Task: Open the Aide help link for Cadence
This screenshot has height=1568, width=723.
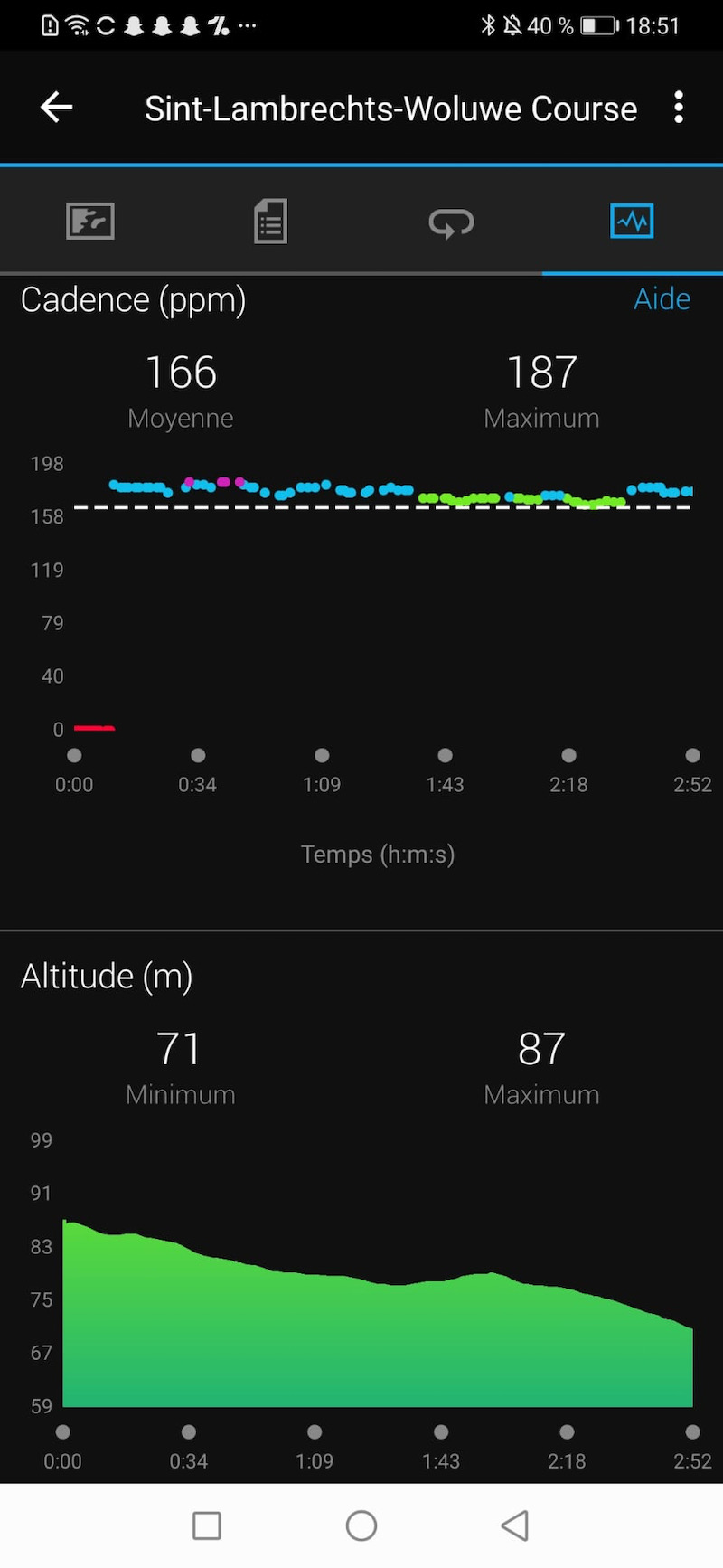Action: (662, 299)
